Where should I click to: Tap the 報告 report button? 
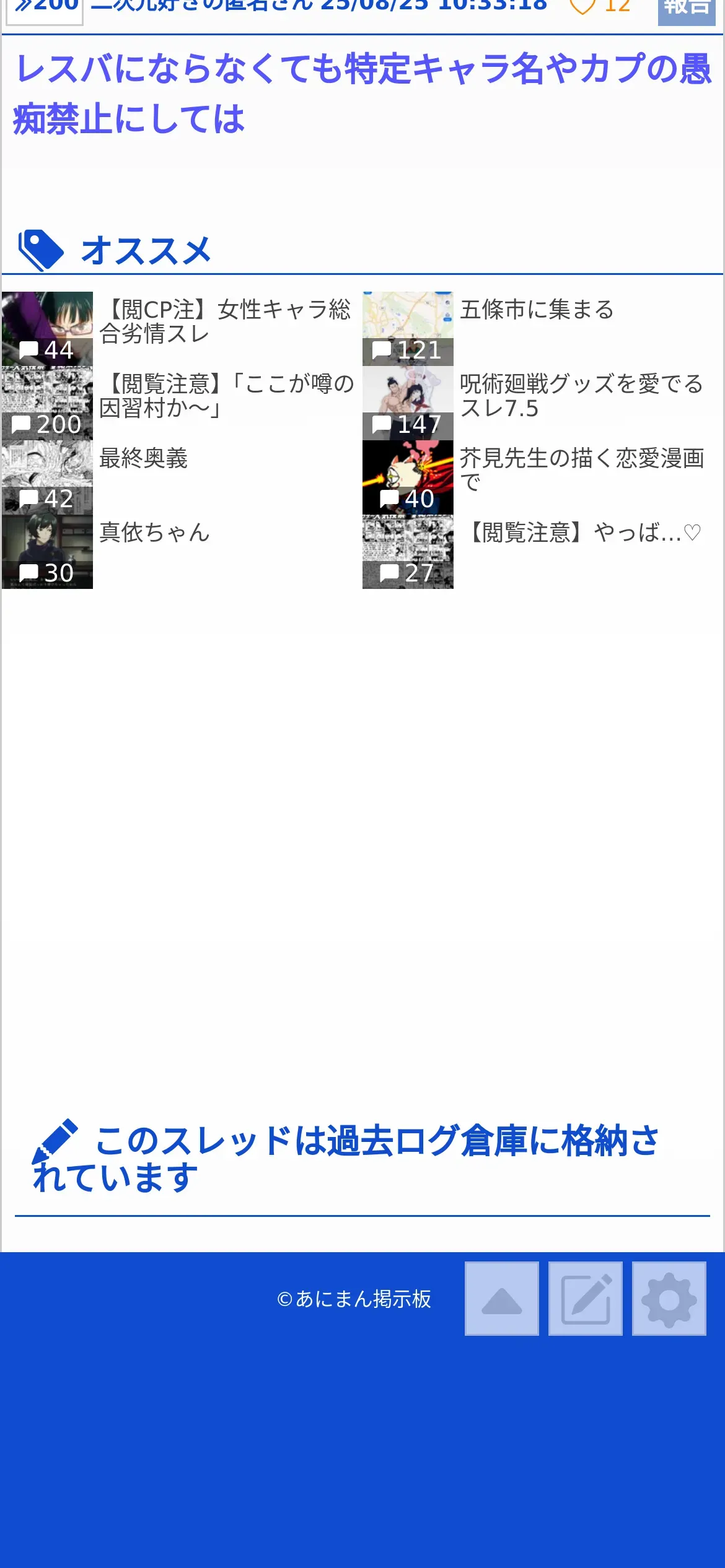tap(686, 9)
